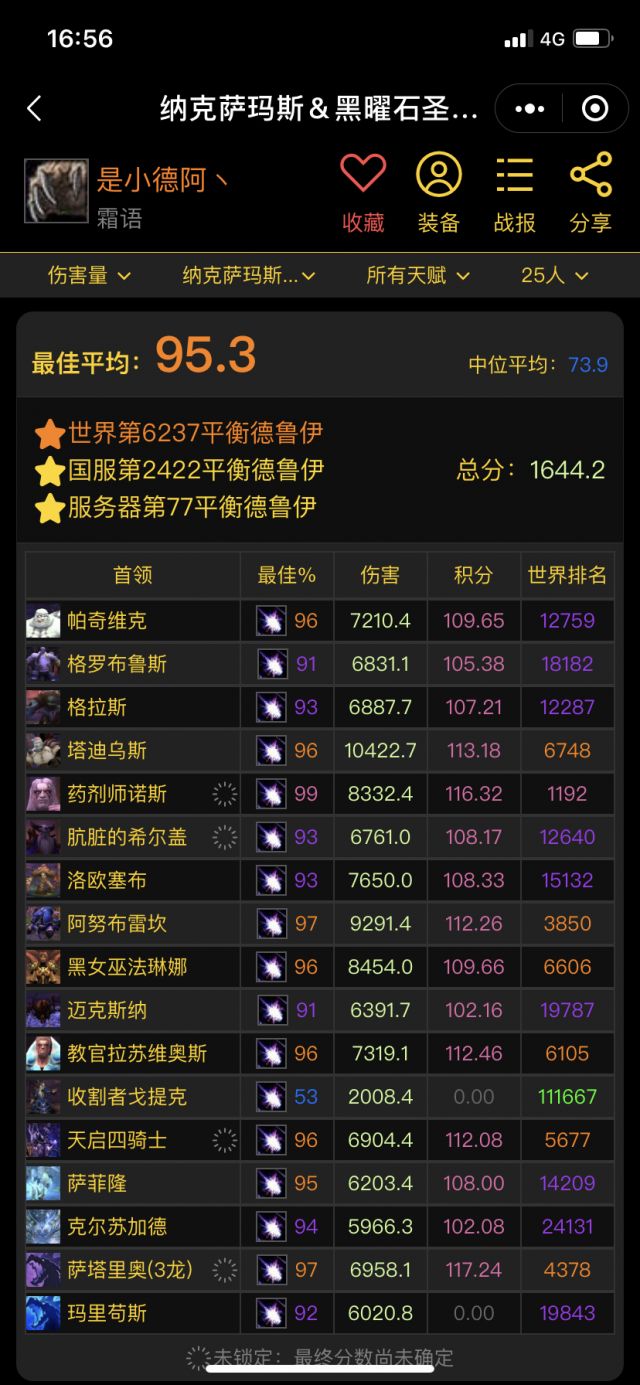
Task: Open the mini program three-dot menu
Action: [530, 108]
